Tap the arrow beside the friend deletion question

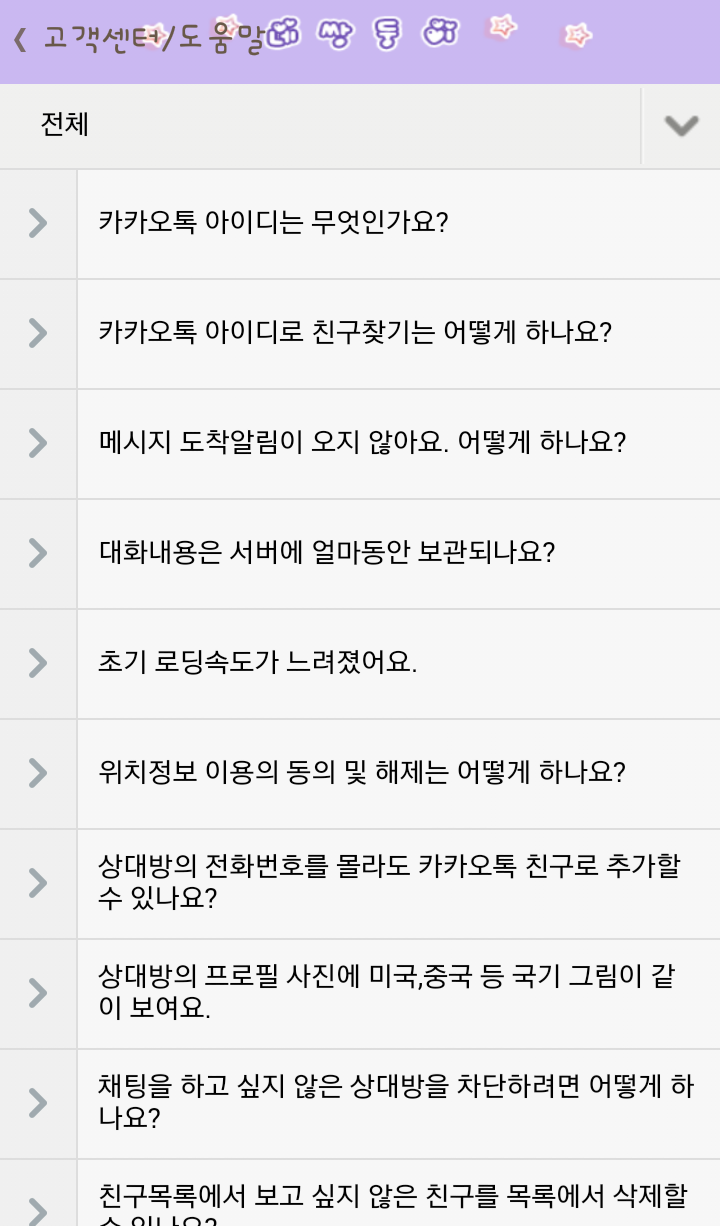pyautogui.click(x=38, y=1206)
